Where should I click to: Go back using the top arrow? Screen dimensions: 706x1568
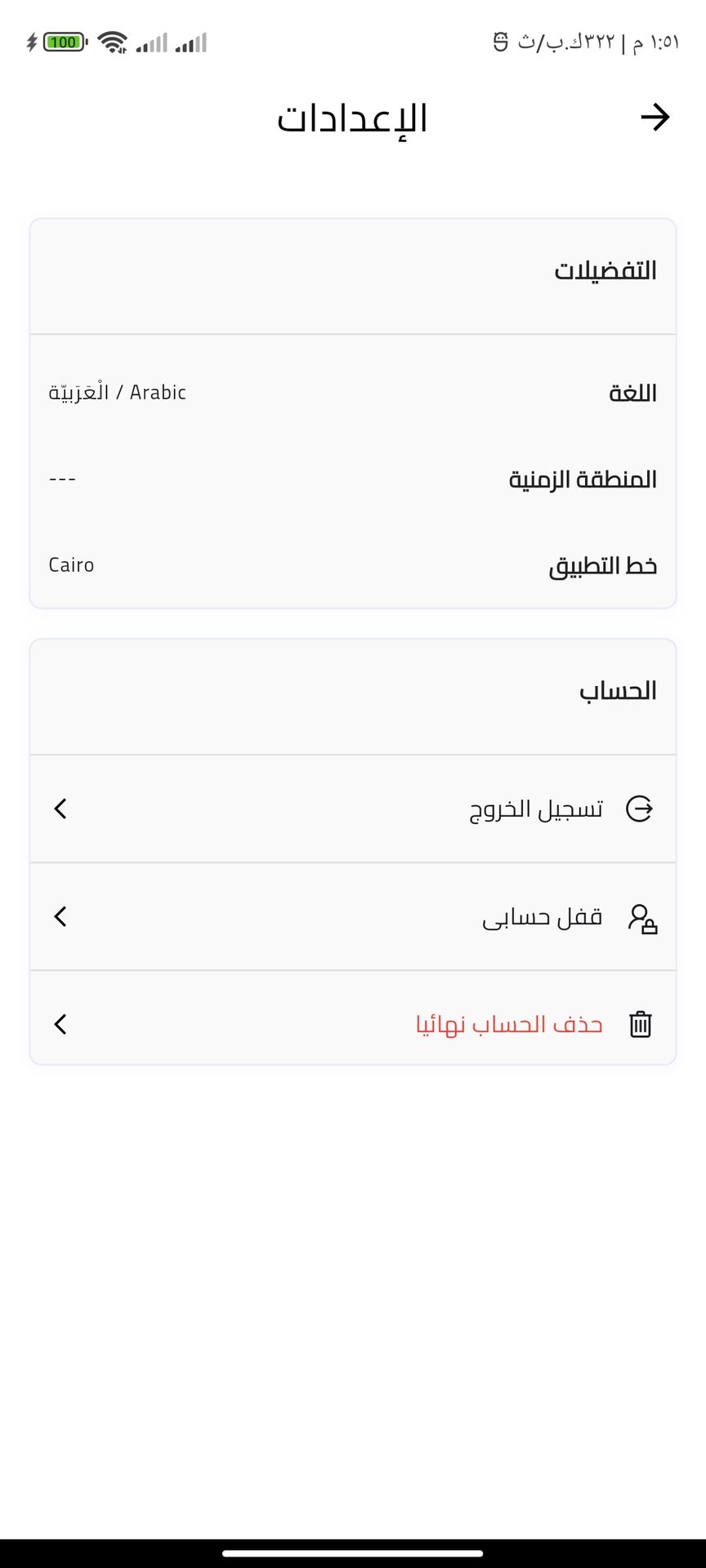pyautogui.click(x=655, y=118)
